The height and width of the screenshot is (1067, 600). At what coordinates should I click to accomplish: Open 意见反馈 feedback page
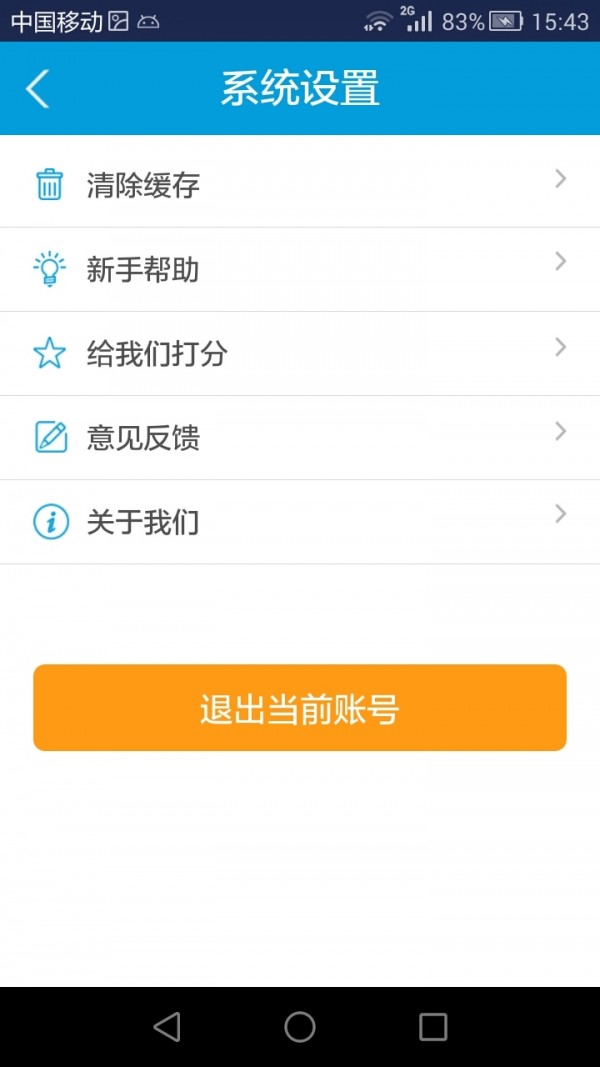(300, 437)
